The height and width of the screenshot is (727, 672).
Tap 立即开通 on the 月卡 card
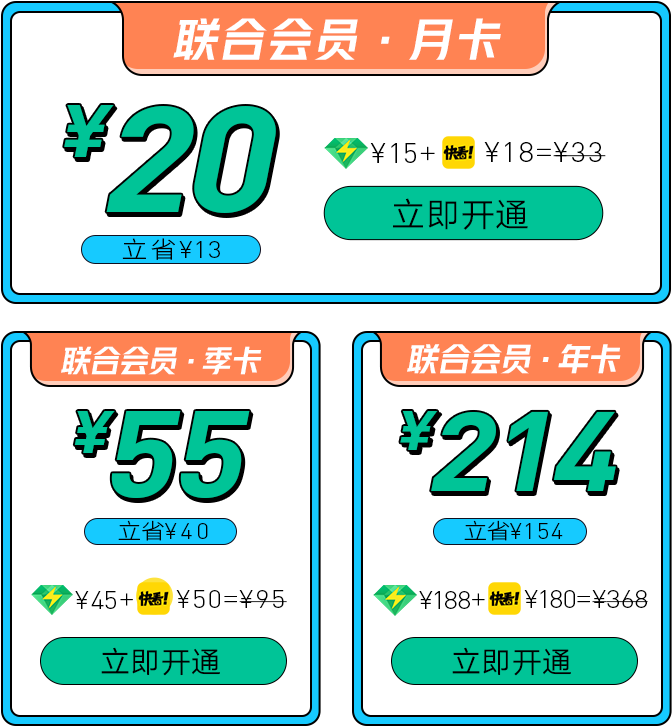point(463,213)
